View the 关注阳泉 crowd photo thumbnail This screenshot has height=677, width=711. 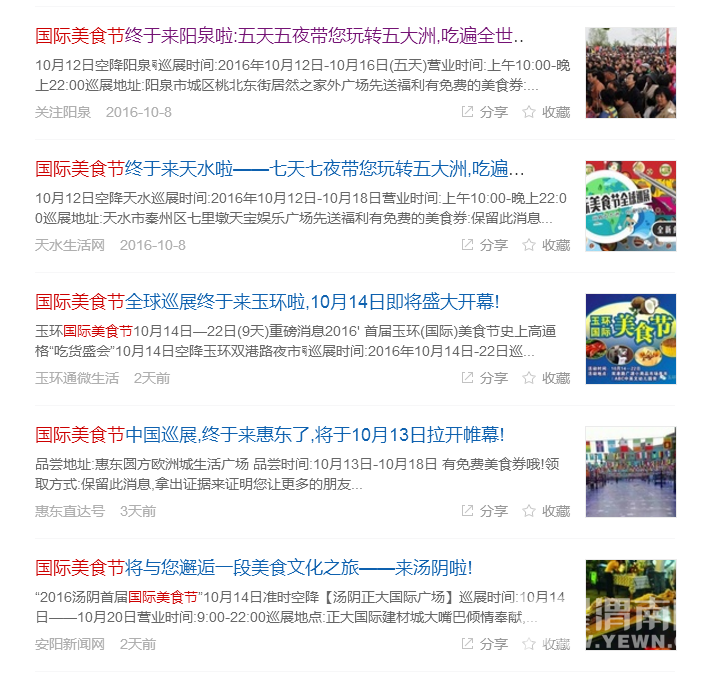[x=630, y=73]
